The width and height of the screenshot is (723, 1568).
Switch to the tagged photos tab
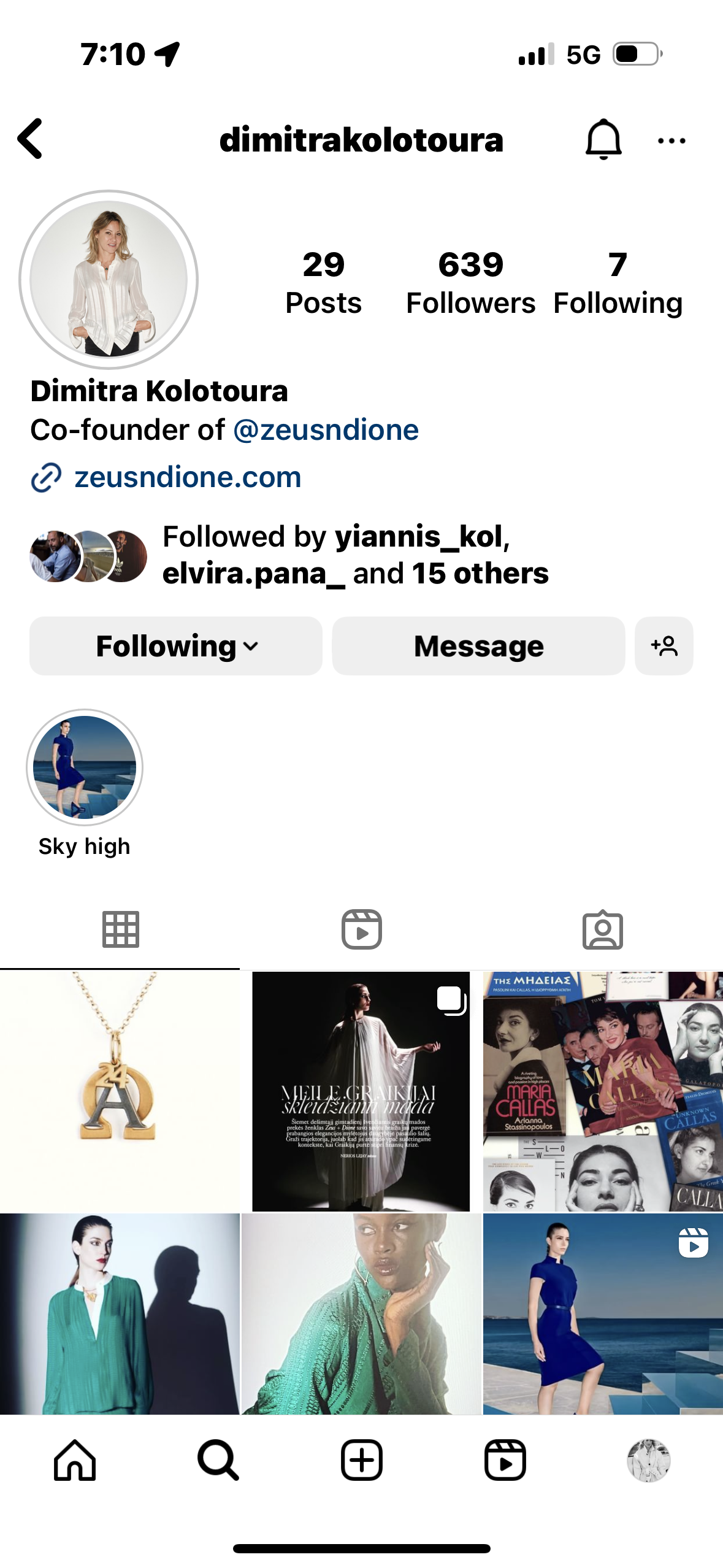pos(602,929)
